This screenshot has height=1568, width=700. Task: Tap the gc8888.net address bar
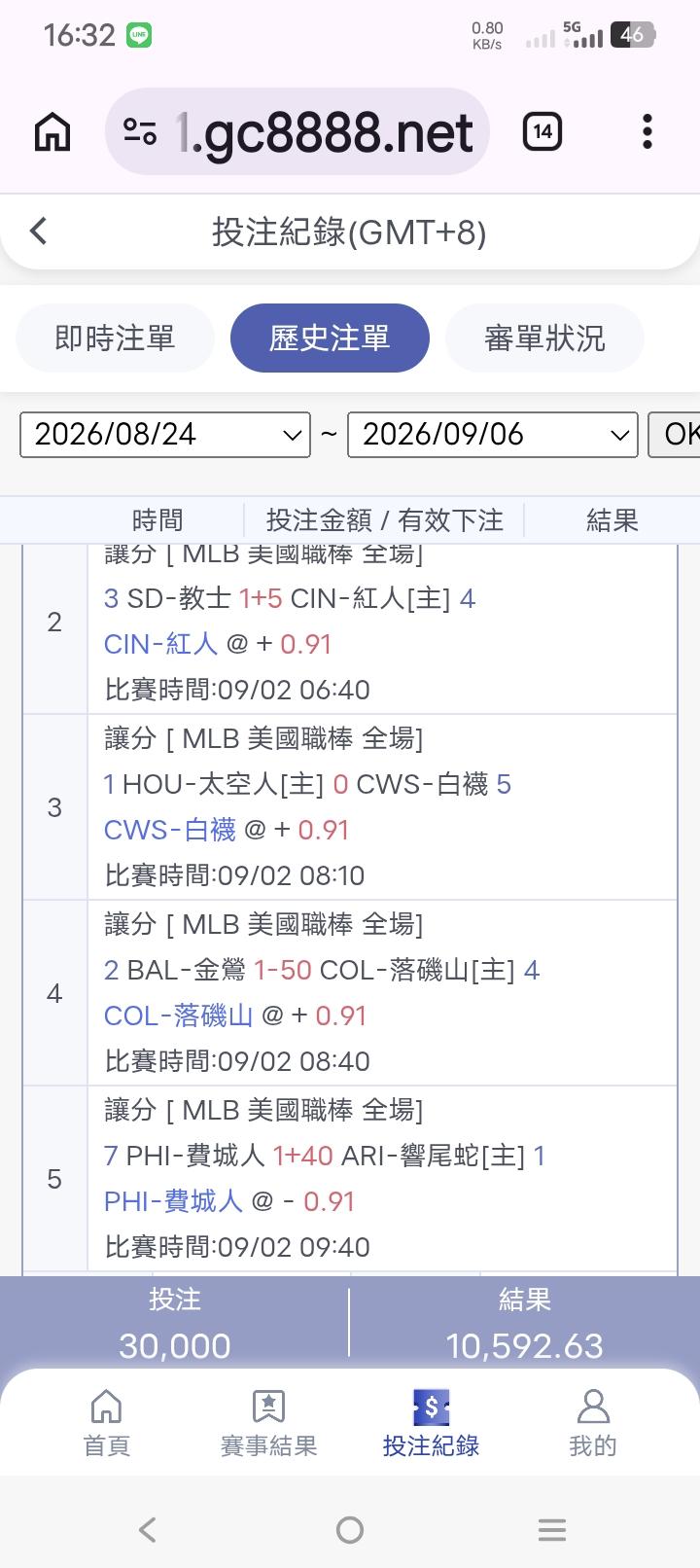[x=297, y=132]
